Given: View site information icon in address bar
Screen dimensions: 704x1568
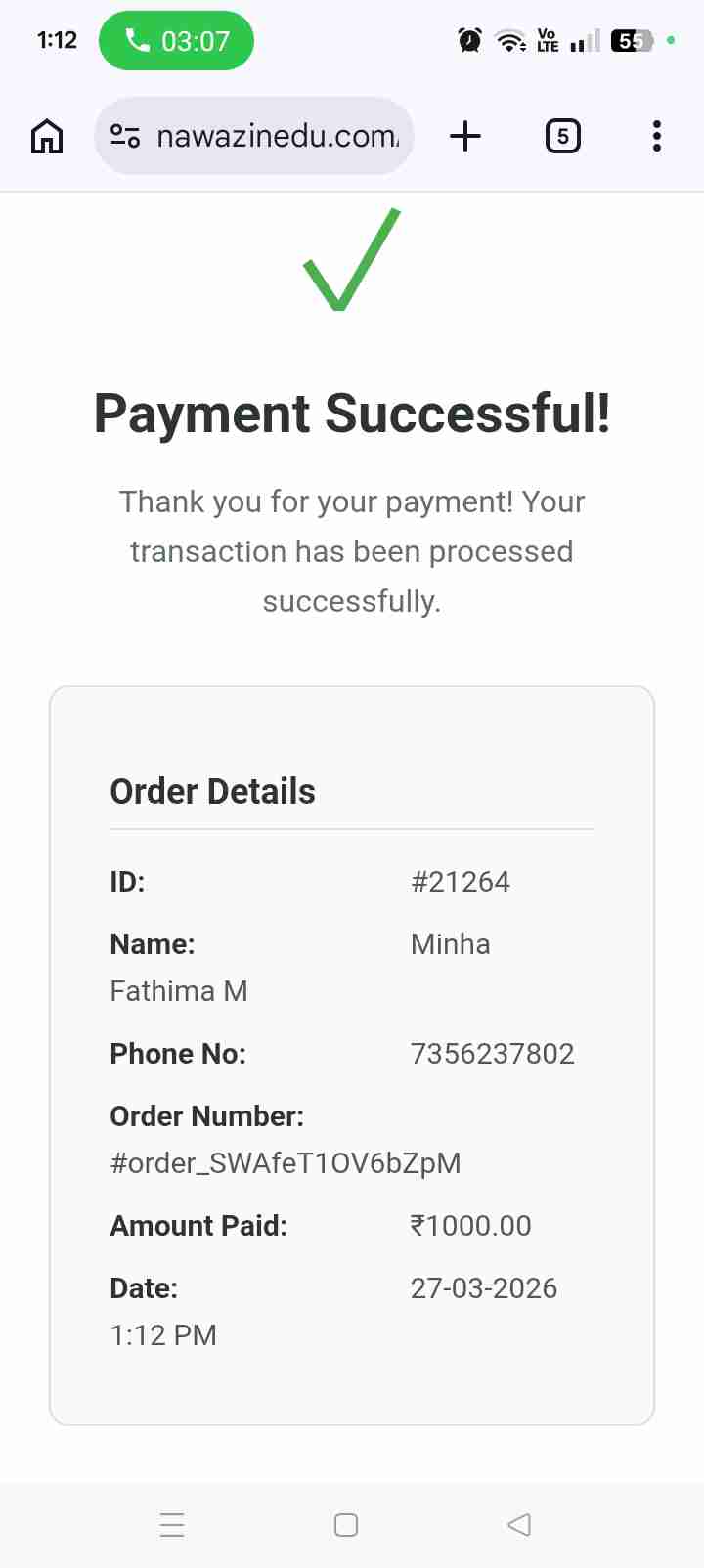Looking at the screenshot, I should [x=125, y=136].
